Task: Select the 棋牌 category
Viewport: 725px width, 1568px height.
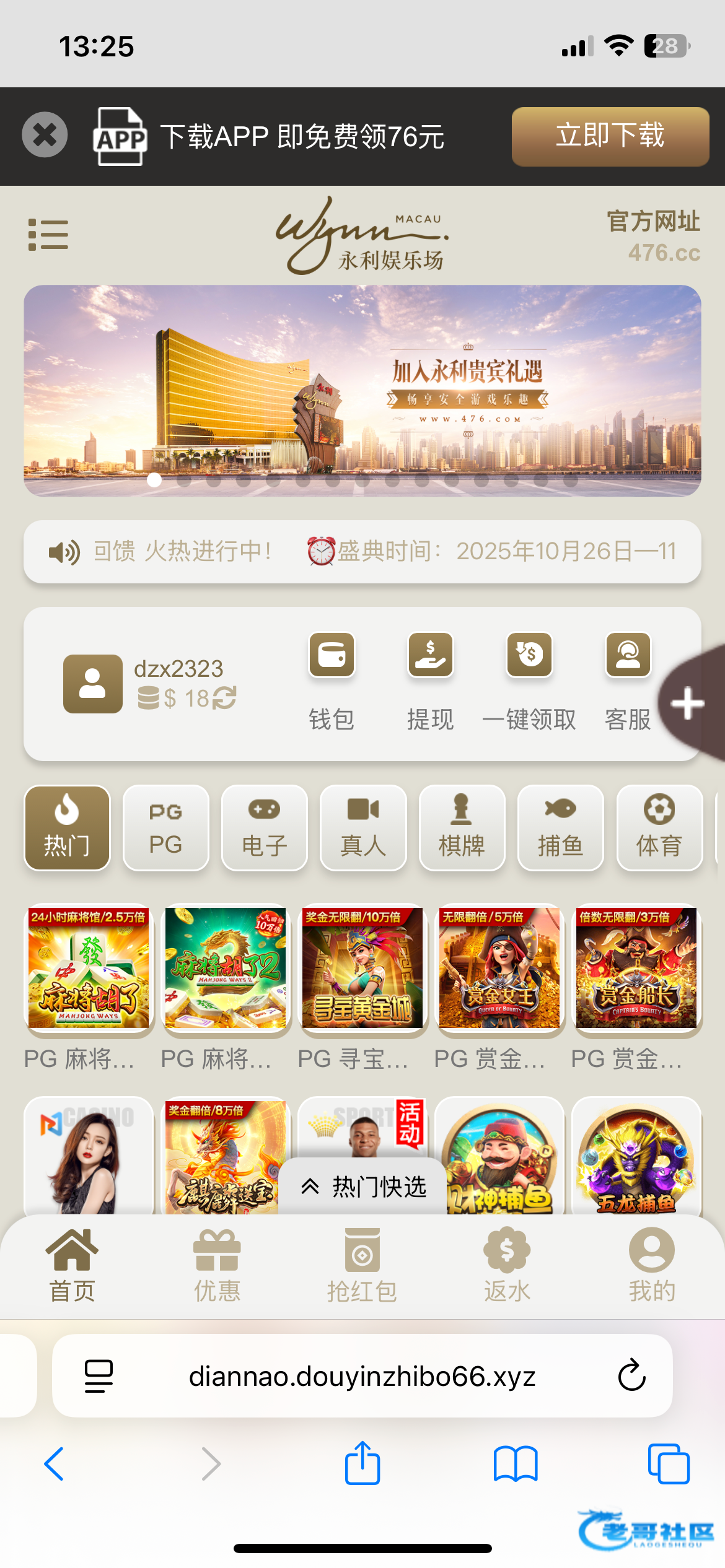Action: click(462, 827)
